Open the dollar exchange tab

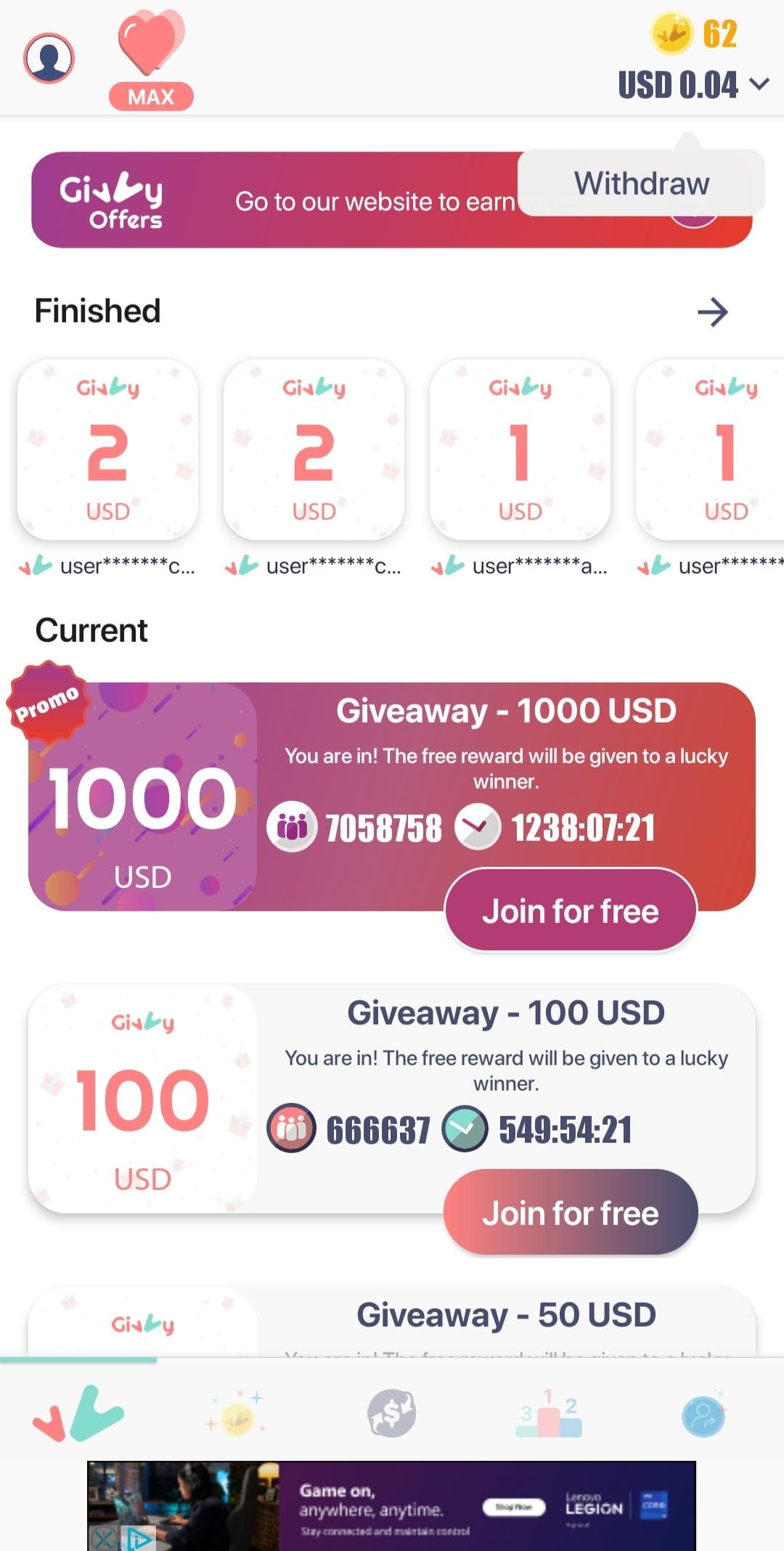click(392, 1414)
